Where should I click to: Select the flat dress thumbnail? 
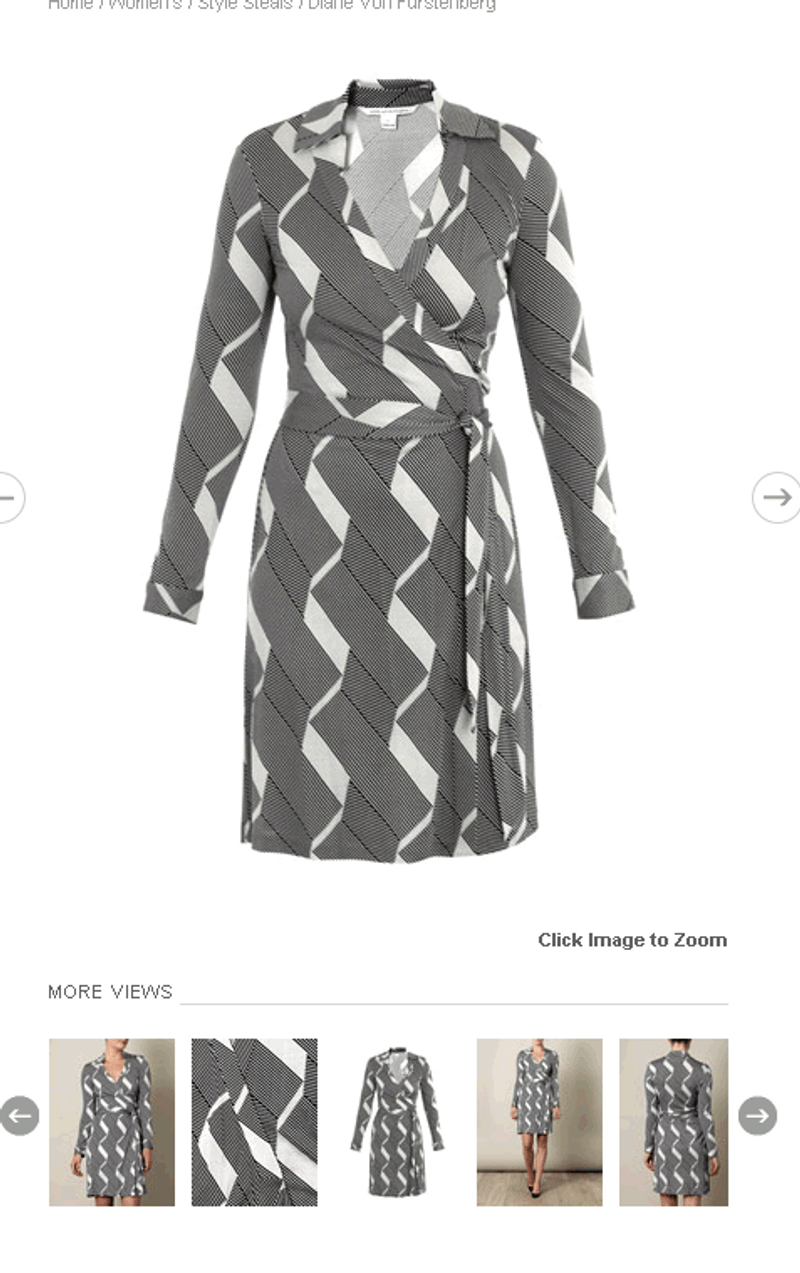click(397, 1121)
